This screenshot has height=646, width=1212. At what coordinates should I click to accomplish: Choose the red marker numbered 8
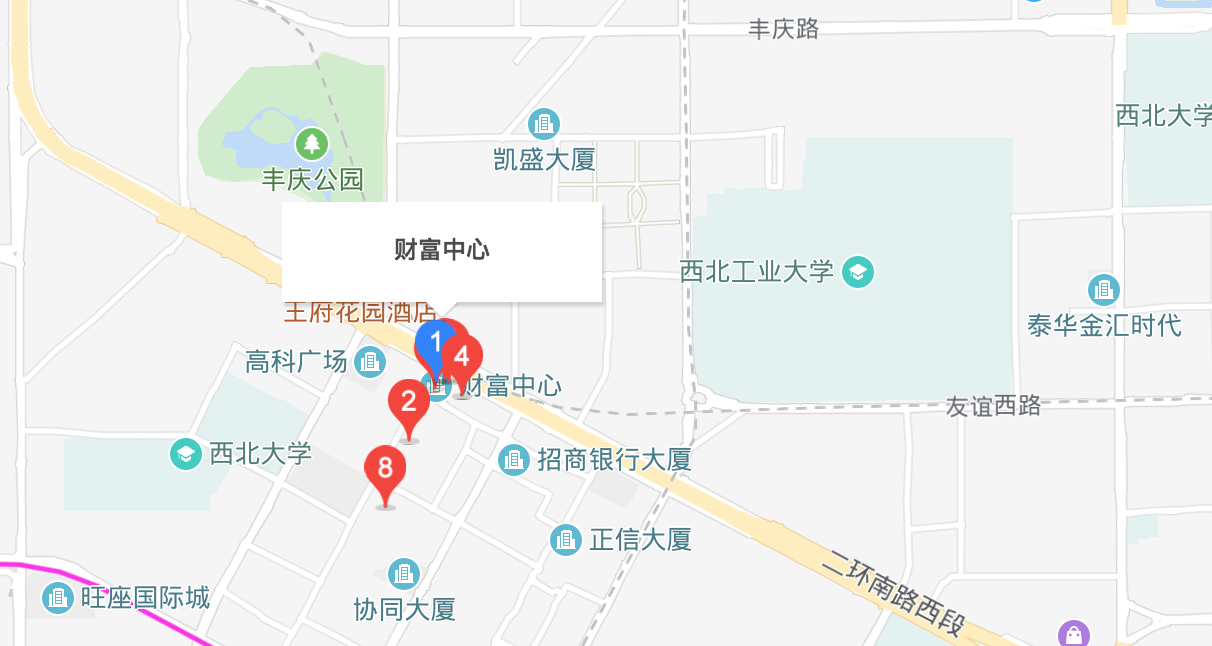pos(385,468)
